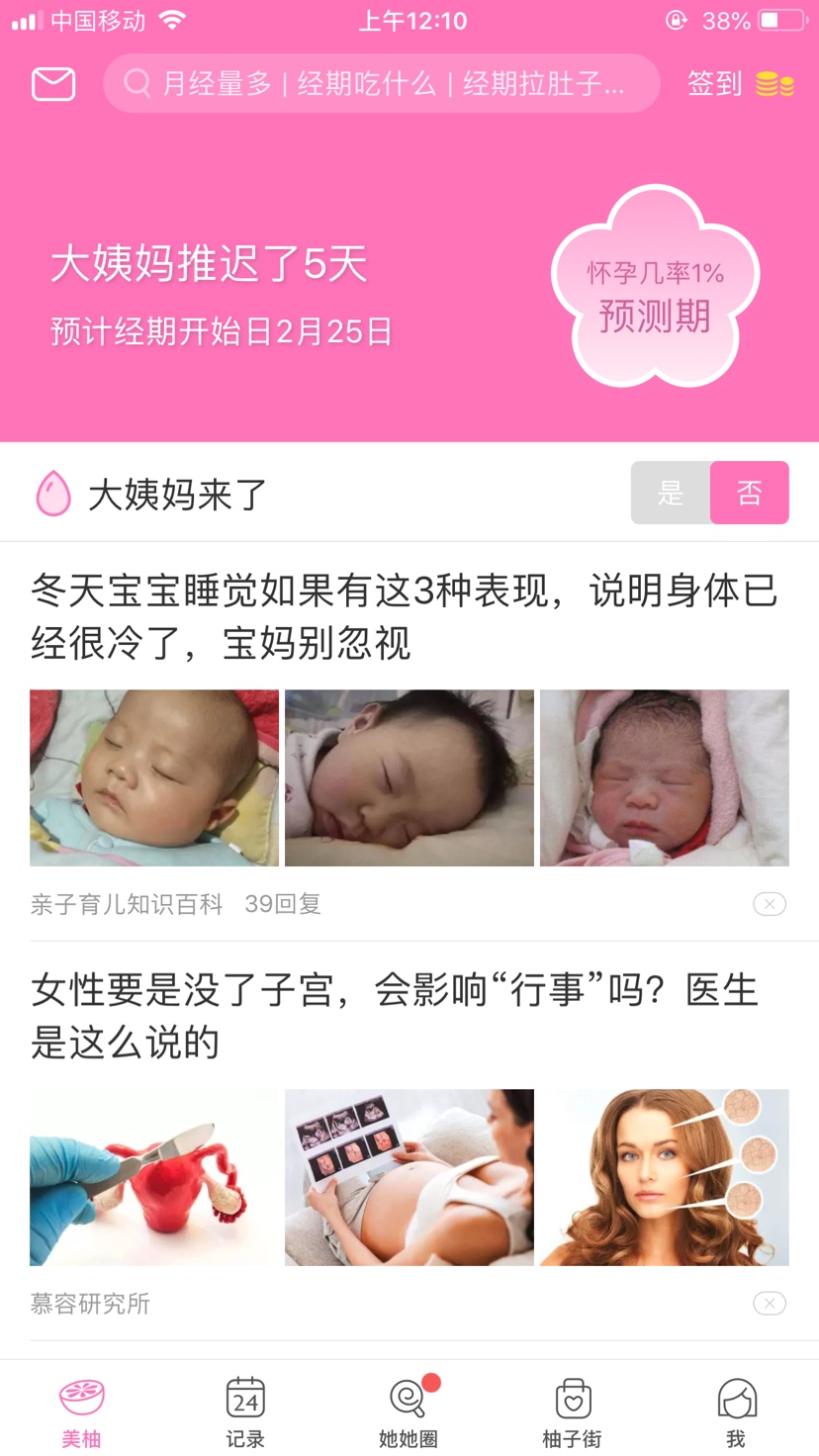This screenshot has width=819, height=1456.
Task: Select 是 for 大姨妈来了
Action: coord(671,493)
